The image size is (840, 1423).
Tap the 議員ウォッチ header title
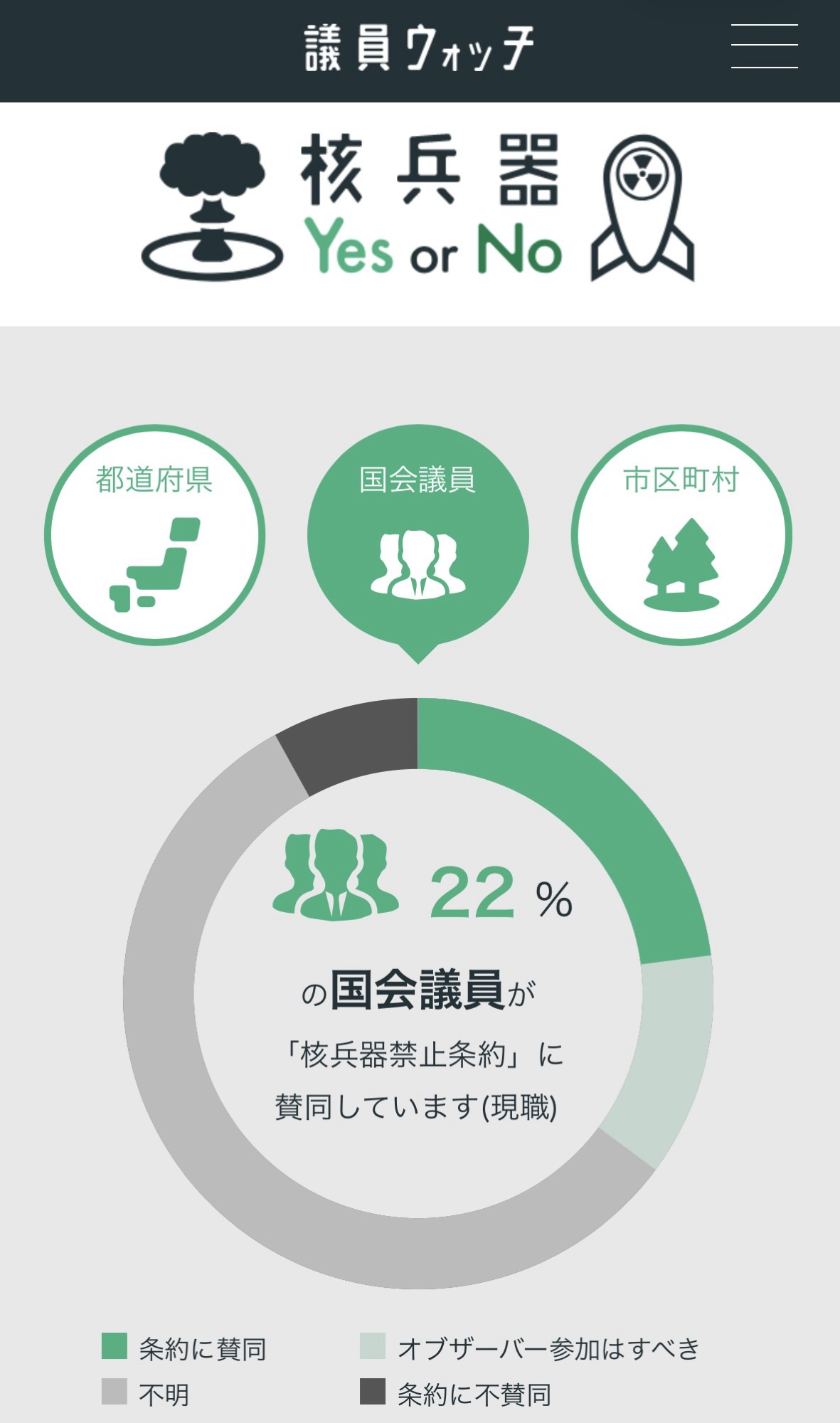click(419, 48)
